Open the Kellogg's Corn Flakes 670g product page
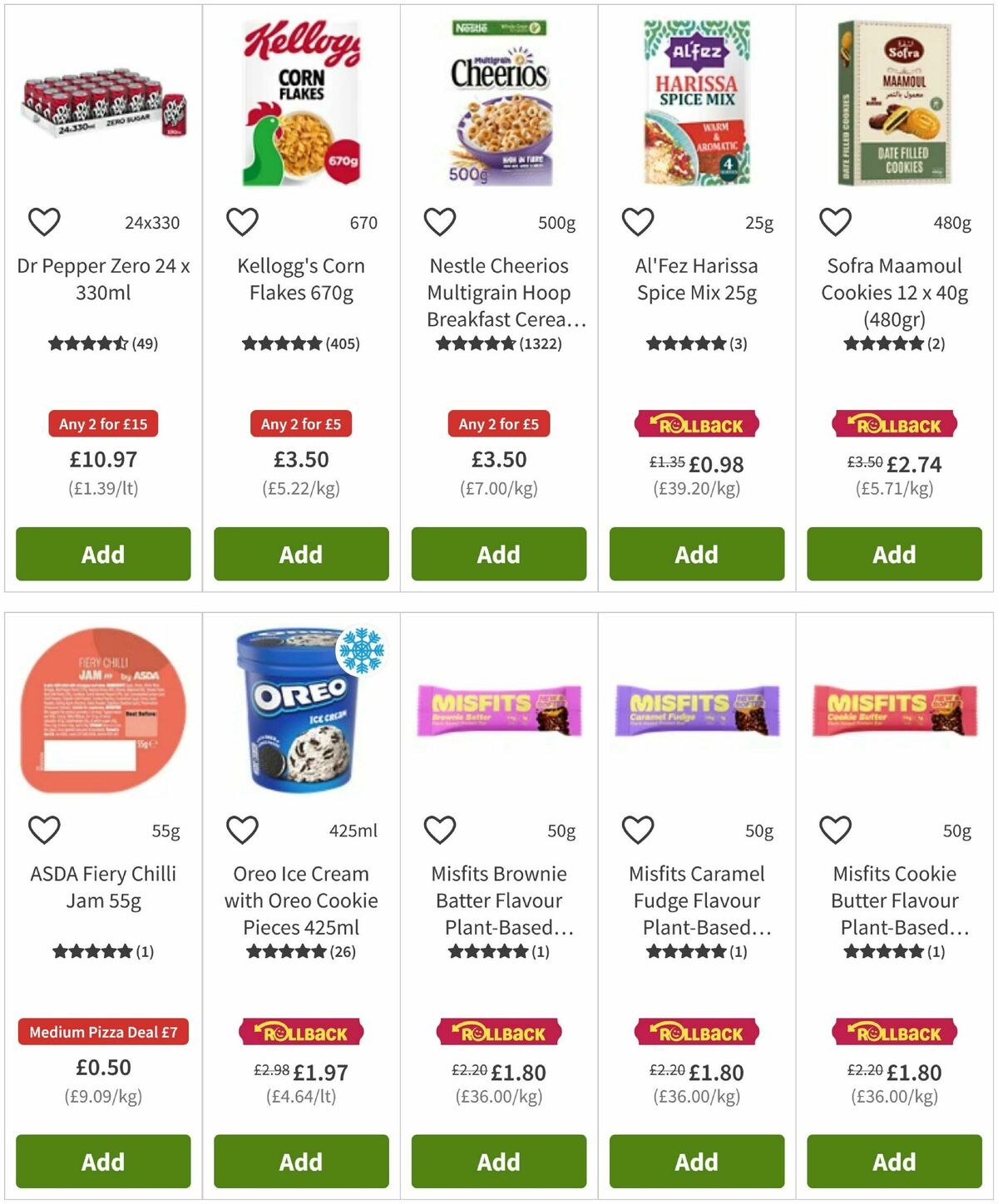This screenshot has width=998, height=1204. point(299,279)
